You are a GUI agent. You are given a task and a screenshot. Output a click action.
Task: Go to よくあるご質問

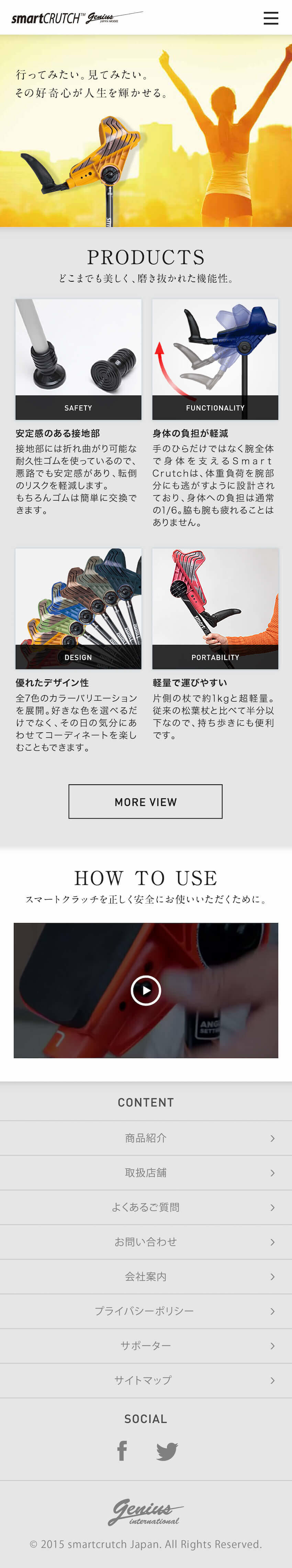point(146,1207)
